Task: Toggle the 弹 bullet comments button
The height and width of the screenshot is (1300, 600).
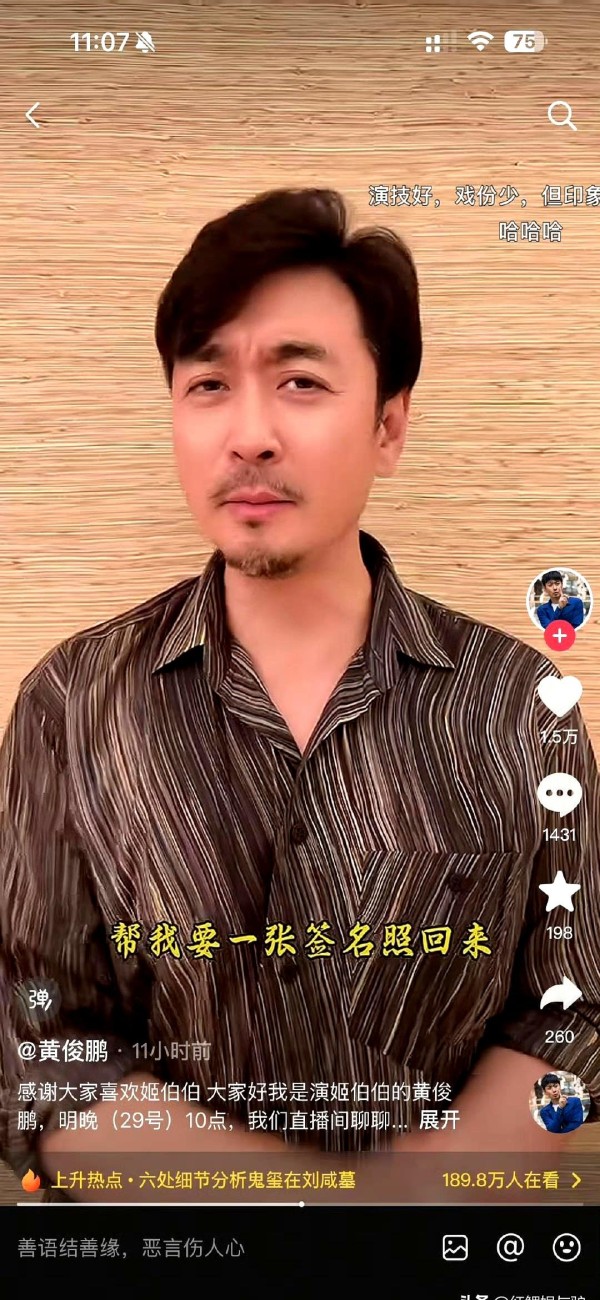Action: click(39, 998)
